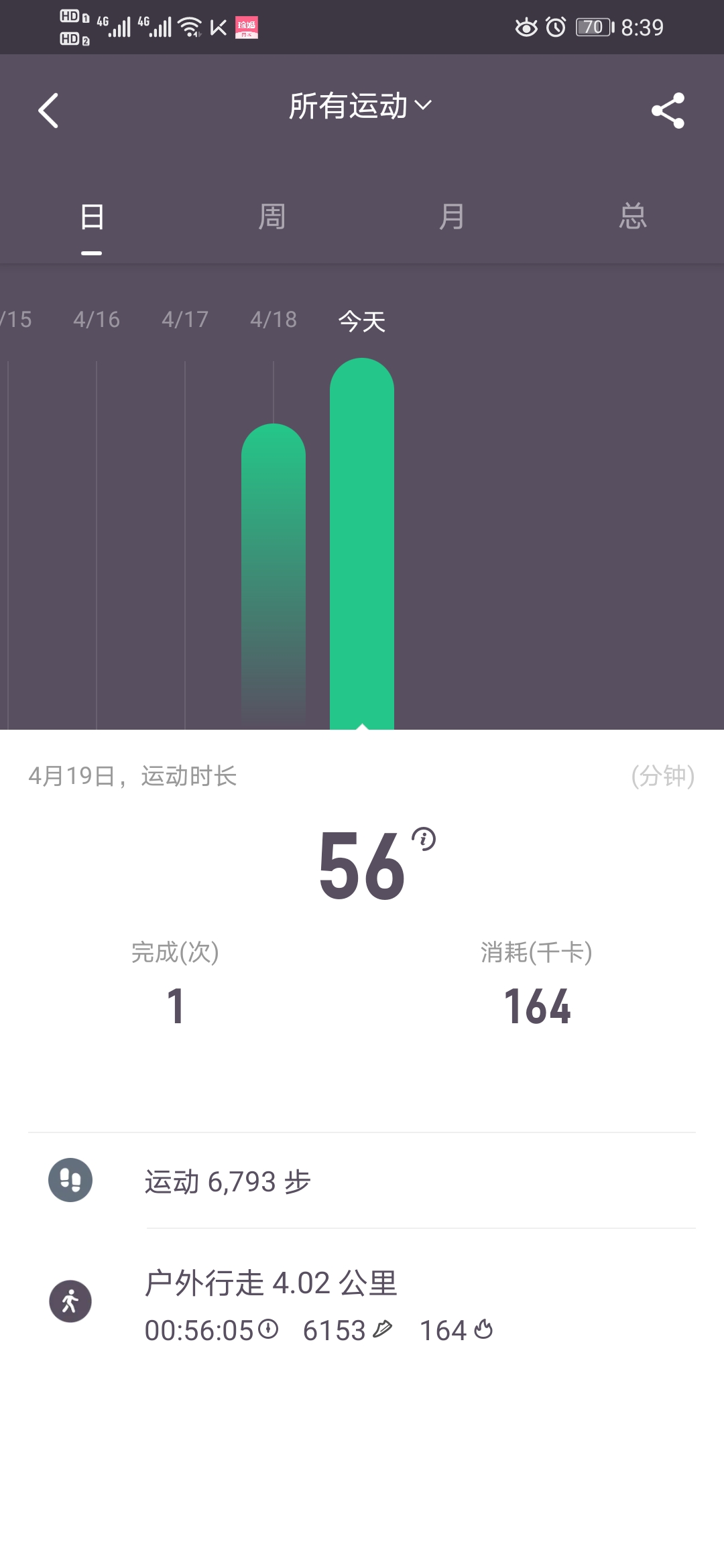Go back using the top-left arrow

point(48,111)
